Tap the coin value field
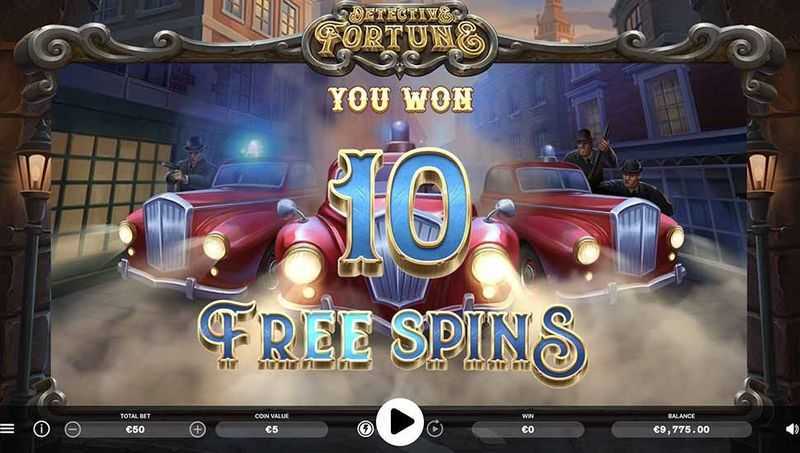Screen dimensions: 800x453 [272, 429]
